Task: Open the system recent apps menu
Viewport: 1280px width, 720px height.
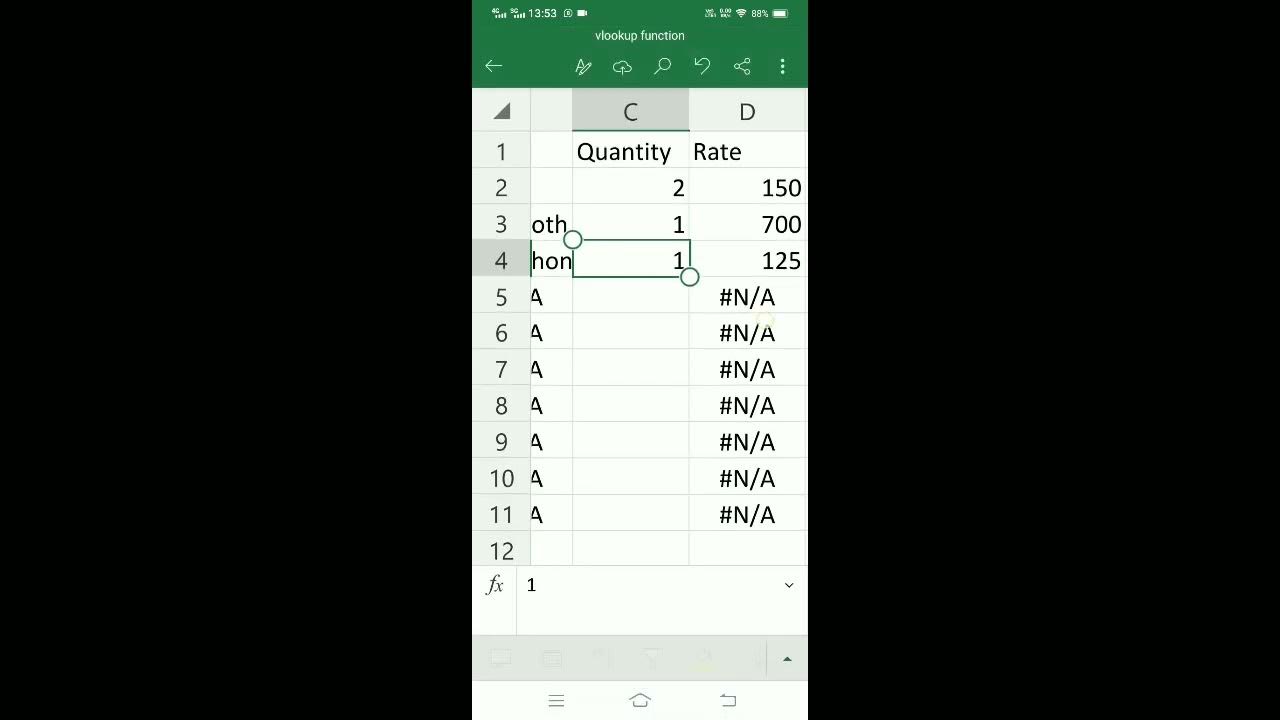Action: (x=557, y=701)
